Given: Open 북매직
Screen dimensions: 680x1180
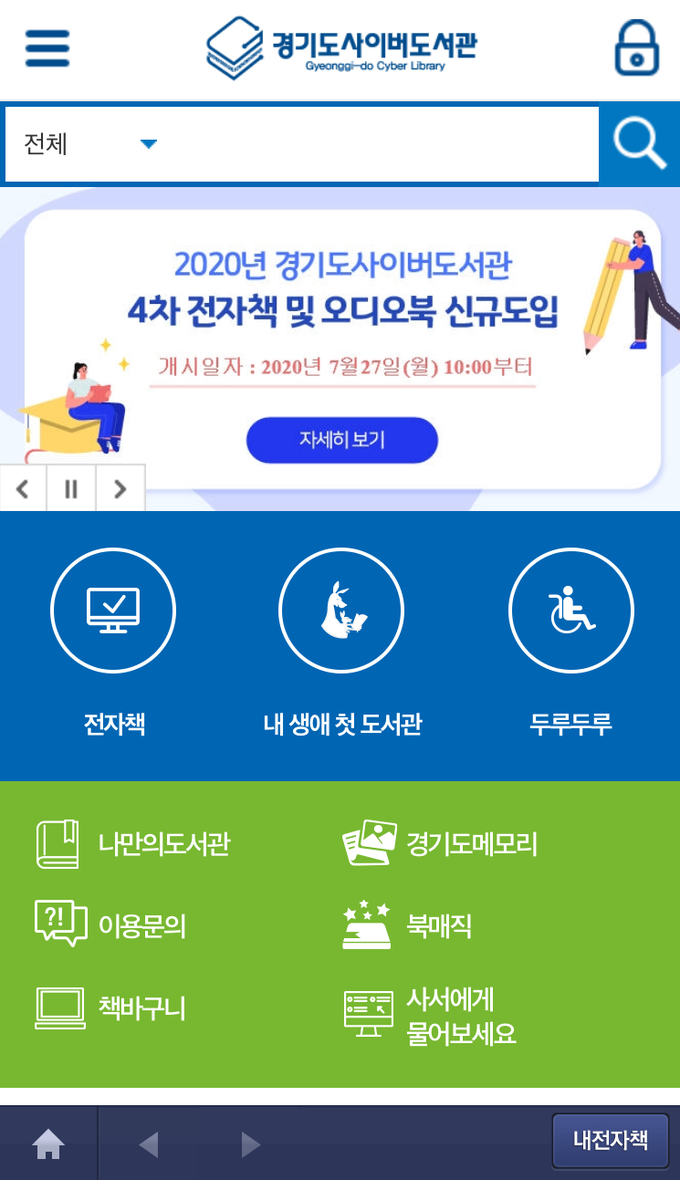Looking at the screenshot, I should pos(408,925).
